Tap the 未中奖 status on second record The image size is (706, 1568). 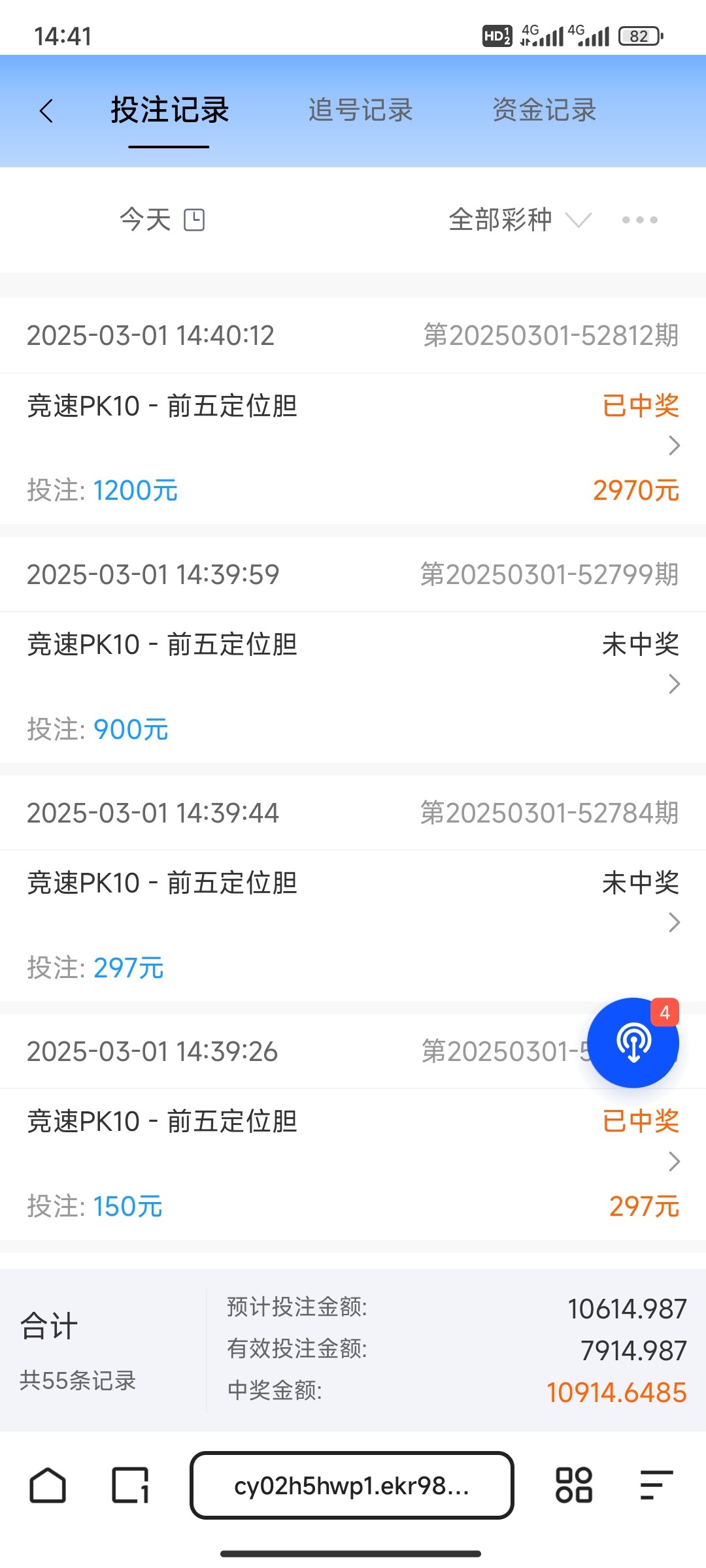click(641, 643)
